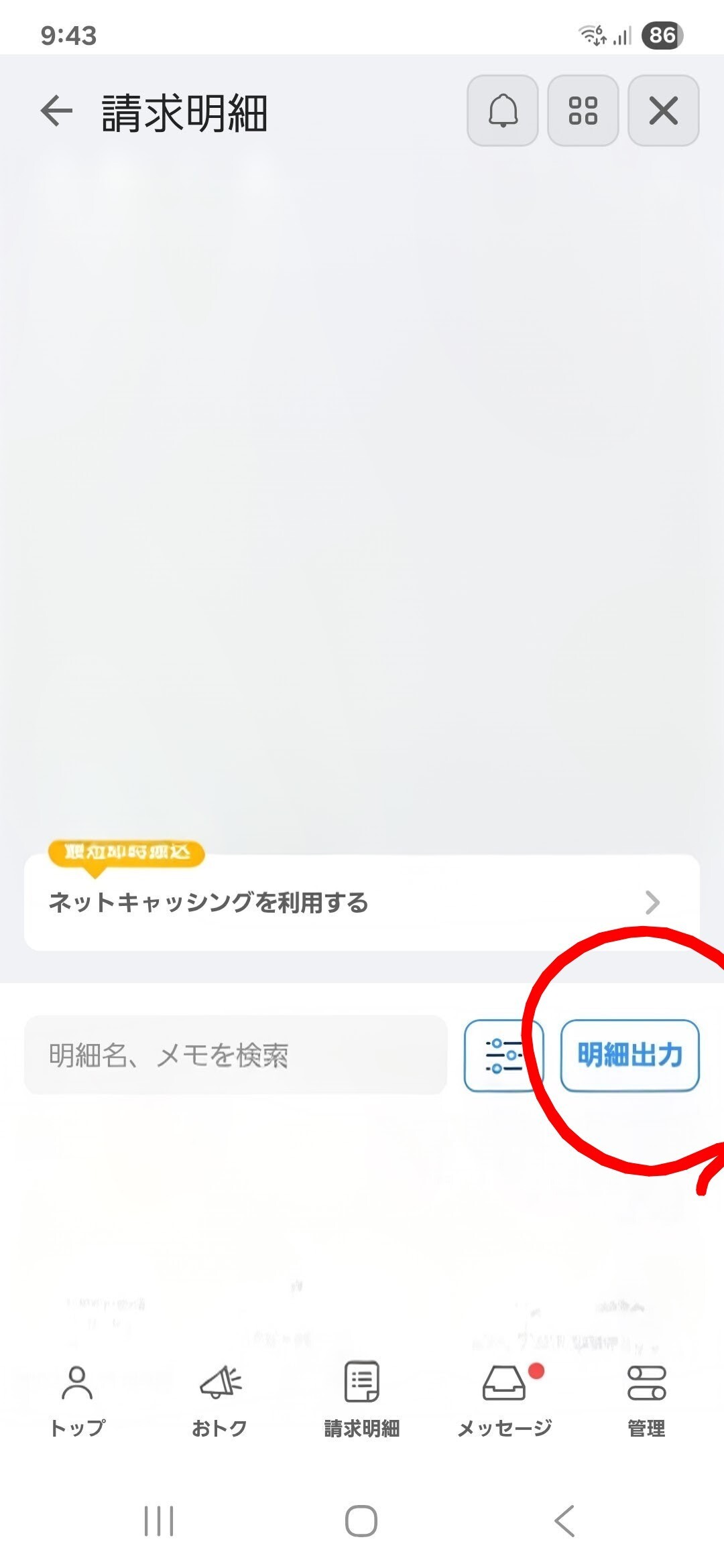Image resolution: width=724 pixels, height=1568 pixels.
Task: Tap the back arrow beside 請求明細 title
Action: (56, 111)
